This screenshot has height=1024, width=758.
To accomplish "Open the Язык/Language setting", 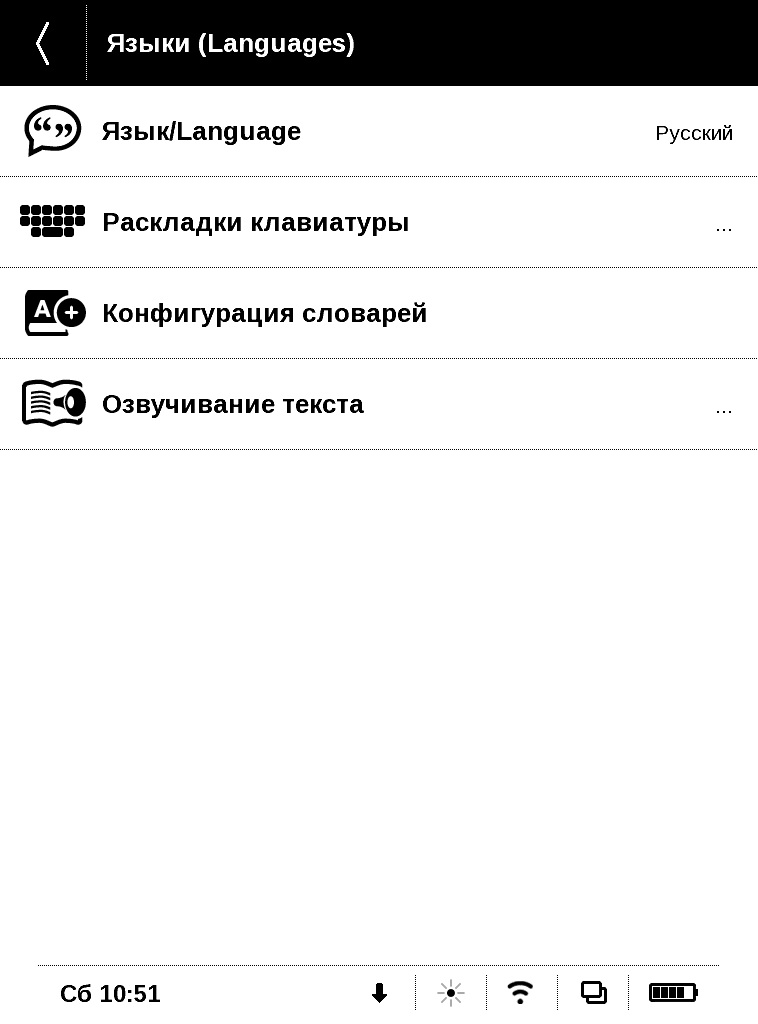I will tap(378, 132).
